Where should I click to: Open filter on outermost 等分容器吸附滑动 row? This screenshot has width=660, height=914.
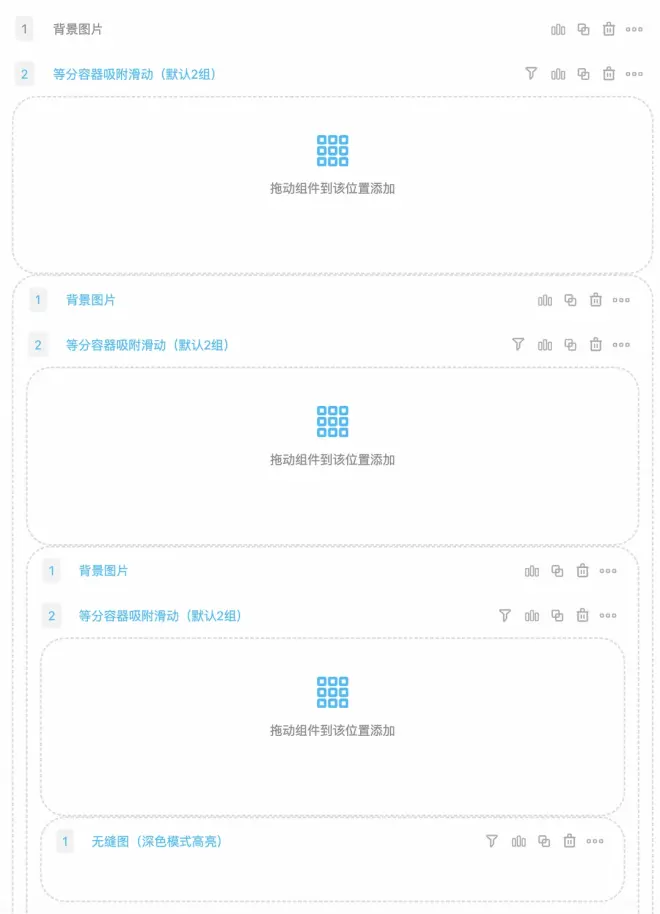pos(532,74)
